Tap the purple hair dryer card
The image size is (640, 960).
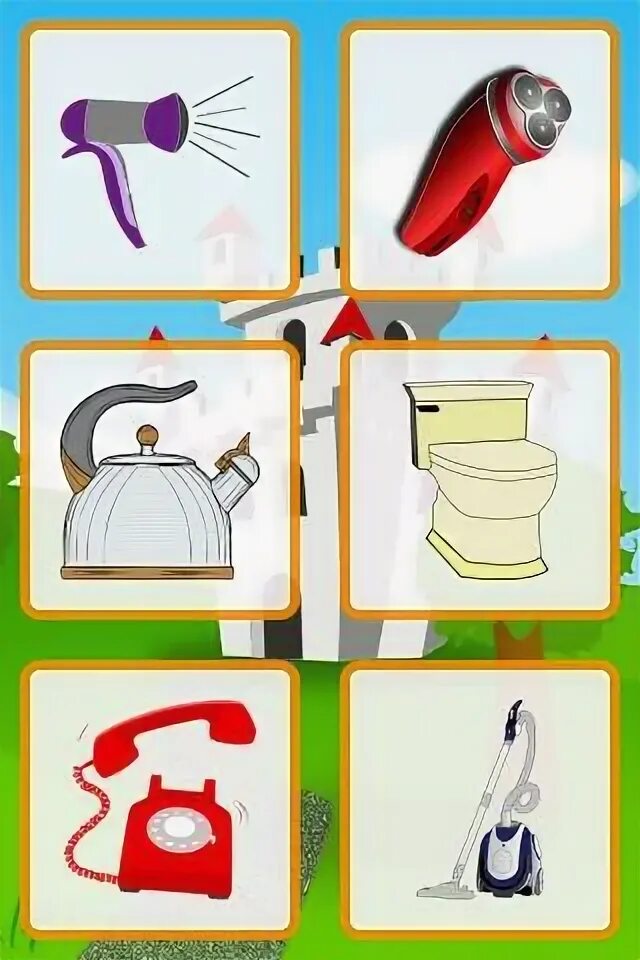tap(160, 160)
